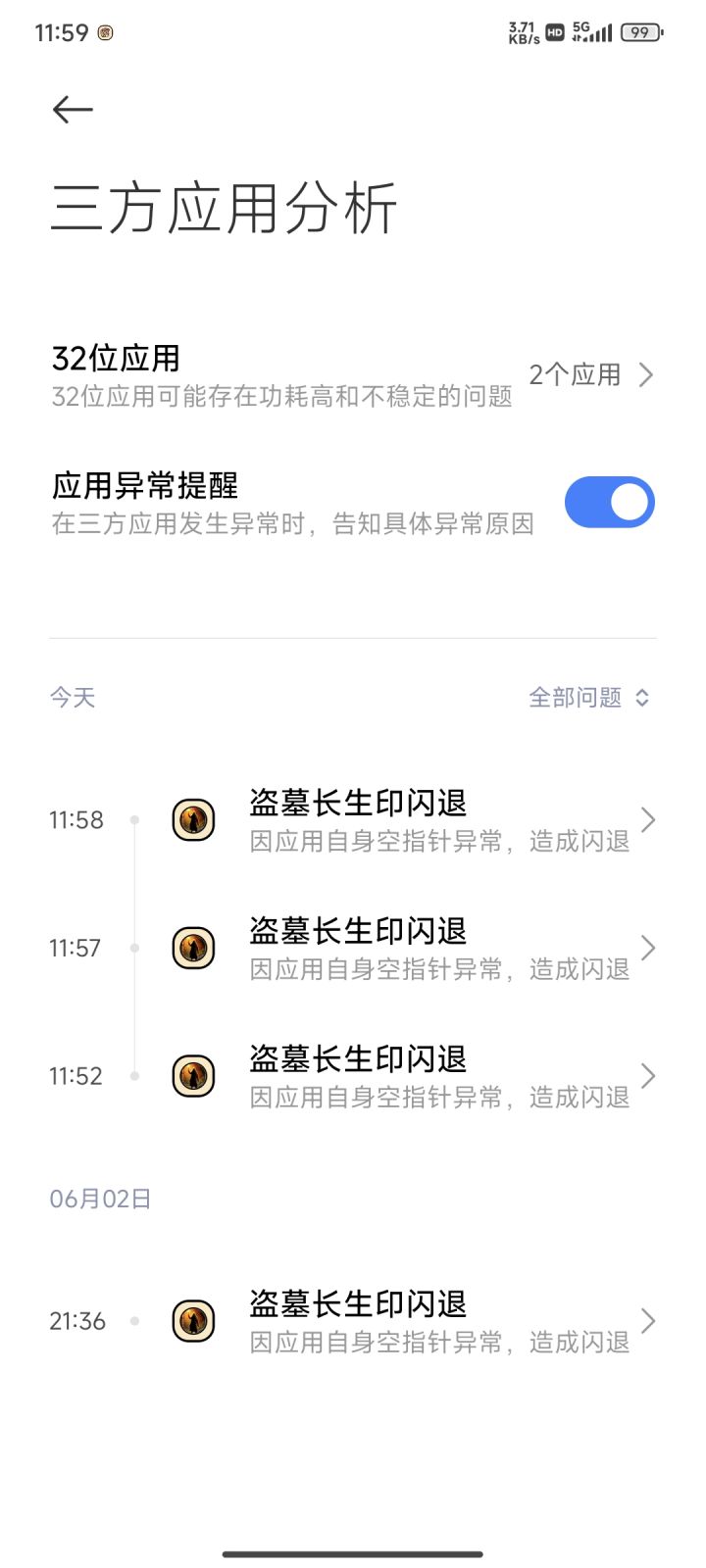Open the 盗墓长生印 app icon at 11:58
Screen dimensions: 706x1568
(192, 821)
